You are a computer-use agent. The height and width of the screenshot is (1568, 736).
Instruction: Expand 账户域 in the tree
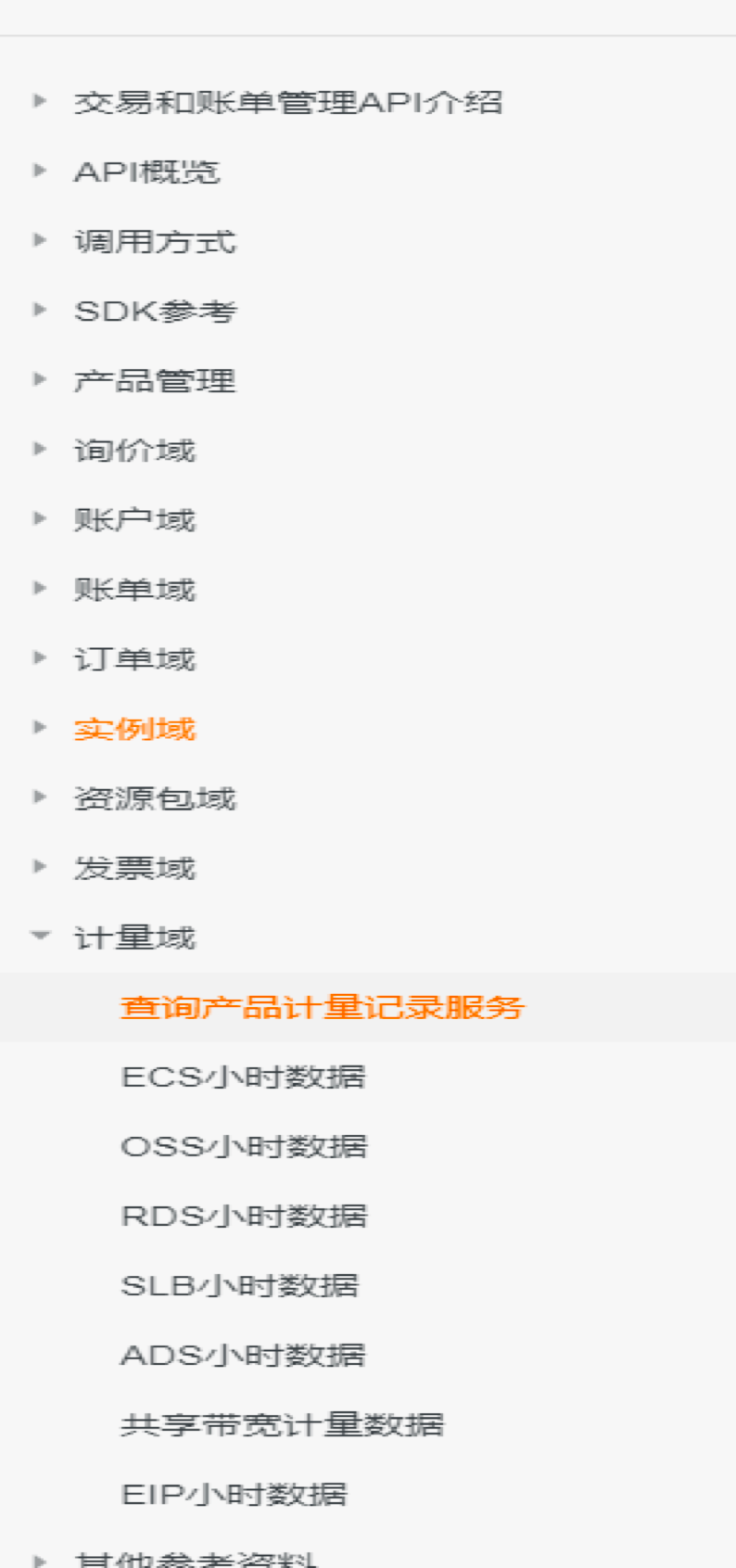[134, 520]
